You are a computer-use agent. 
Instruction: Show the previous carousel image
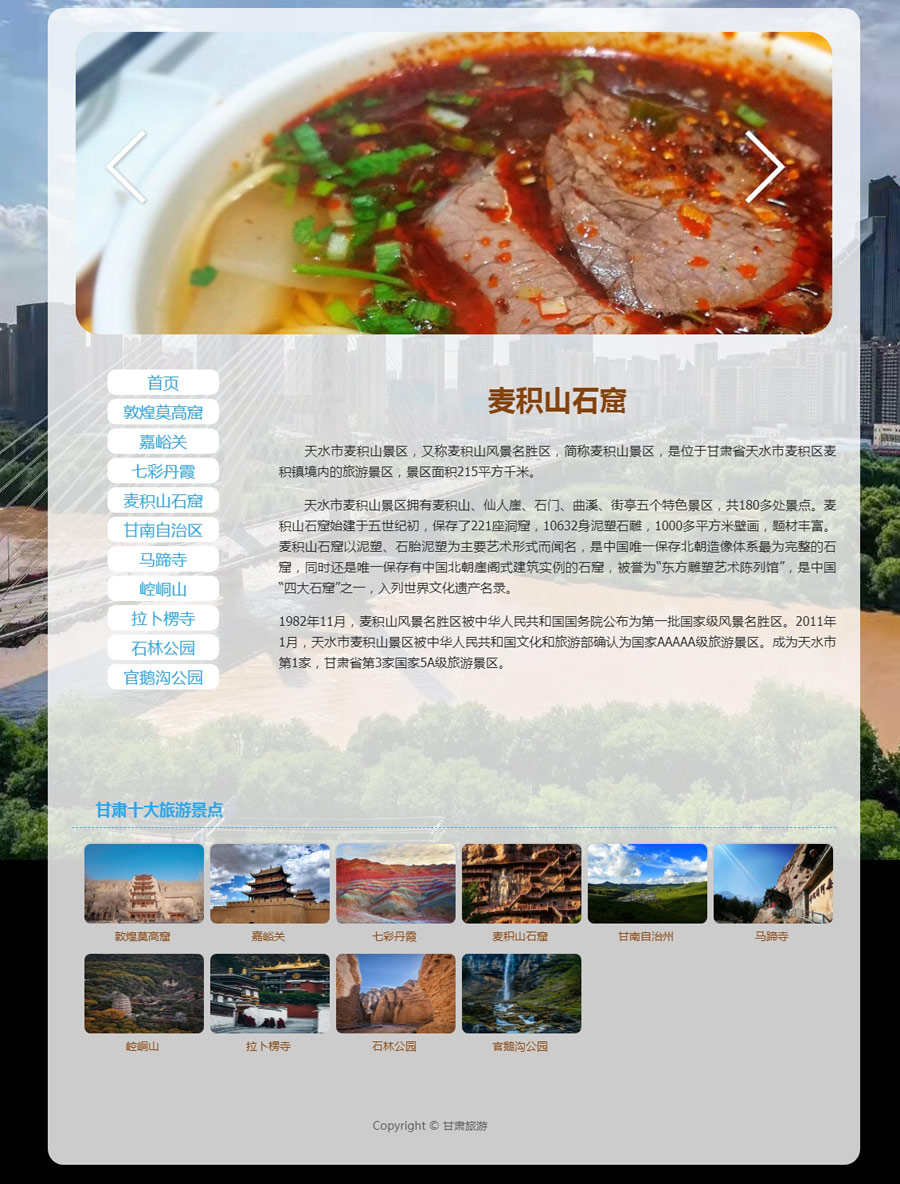click(127, 167)
